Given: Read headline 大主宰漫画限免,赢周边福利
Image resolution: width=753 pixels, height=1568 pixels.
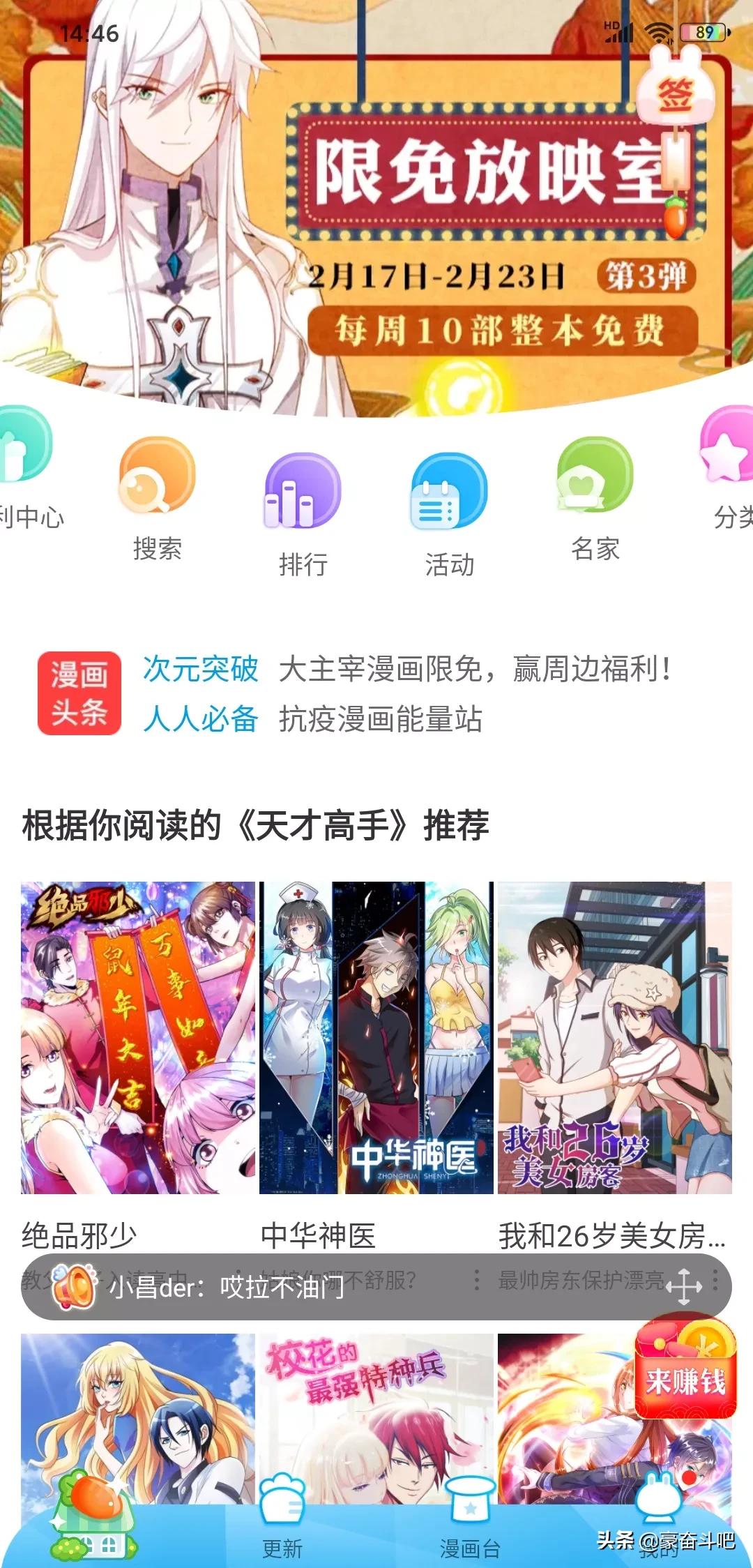Looking at the screenshot, I should [475, 669].
